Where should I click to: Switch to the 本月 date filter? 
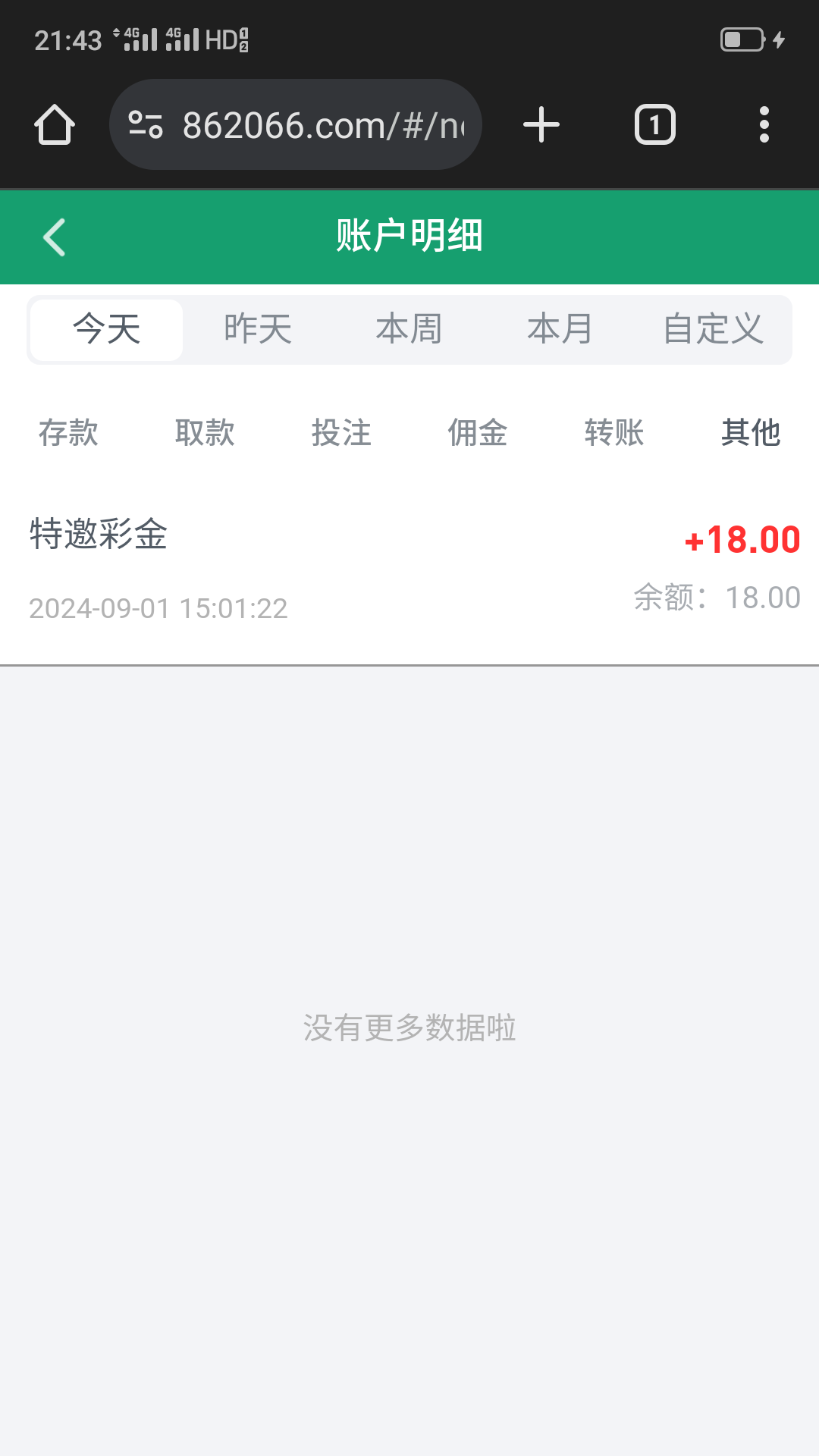(560, 330)
